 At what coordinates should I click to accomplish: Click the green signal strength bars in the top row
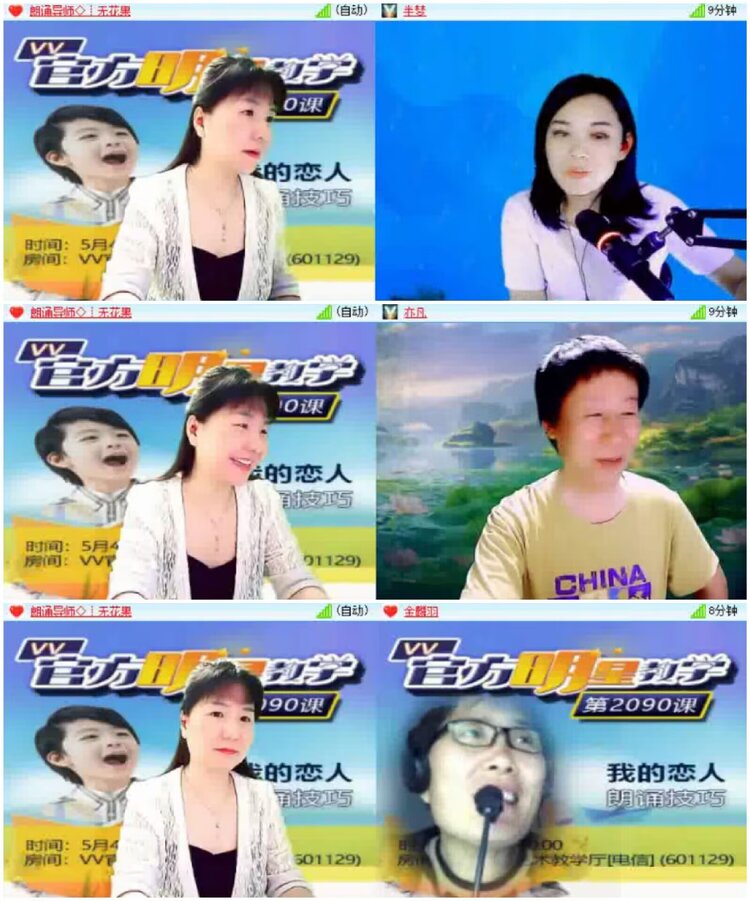pyautogui.click(x=322, y=10)
